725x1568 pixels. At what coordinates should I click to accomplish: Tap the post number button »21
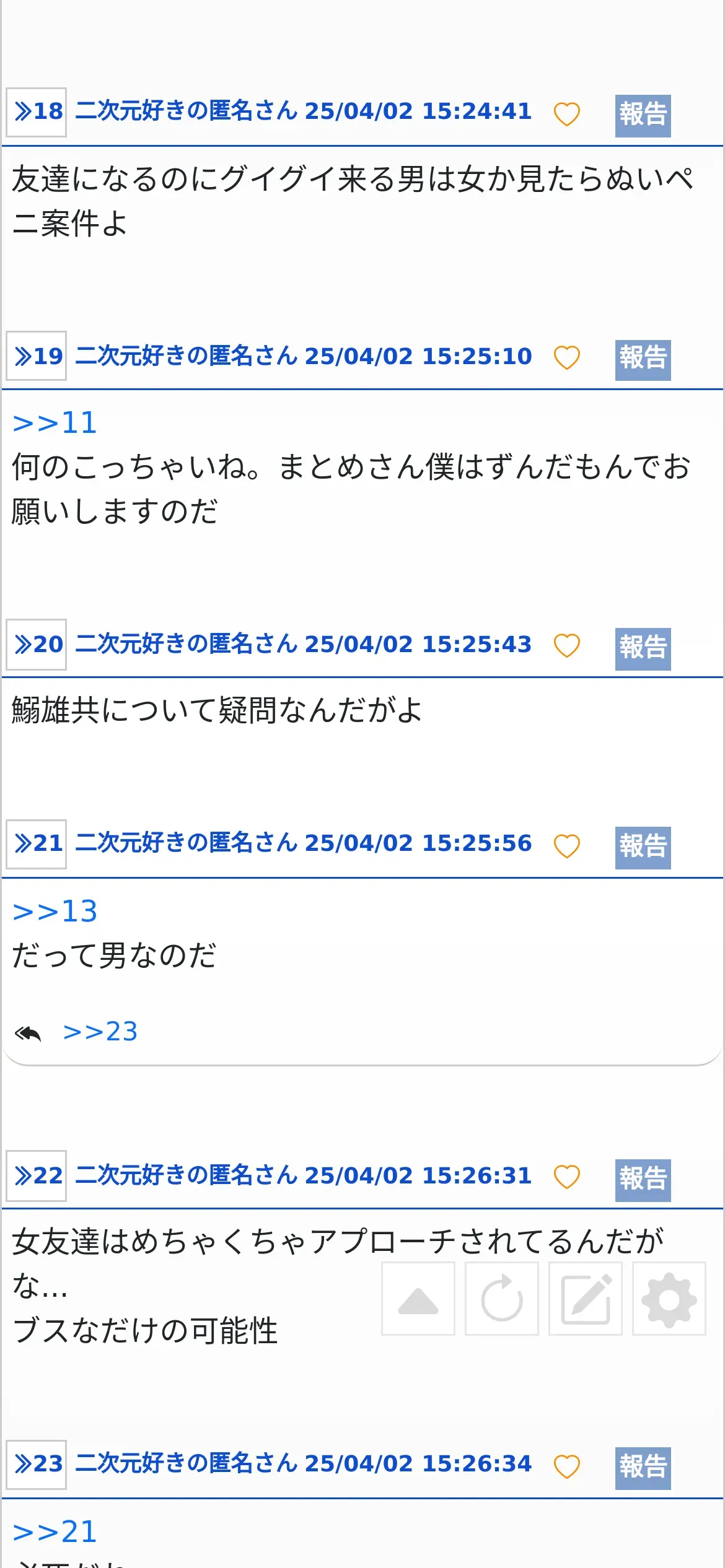pyautogui.click(x=37, y=843)
